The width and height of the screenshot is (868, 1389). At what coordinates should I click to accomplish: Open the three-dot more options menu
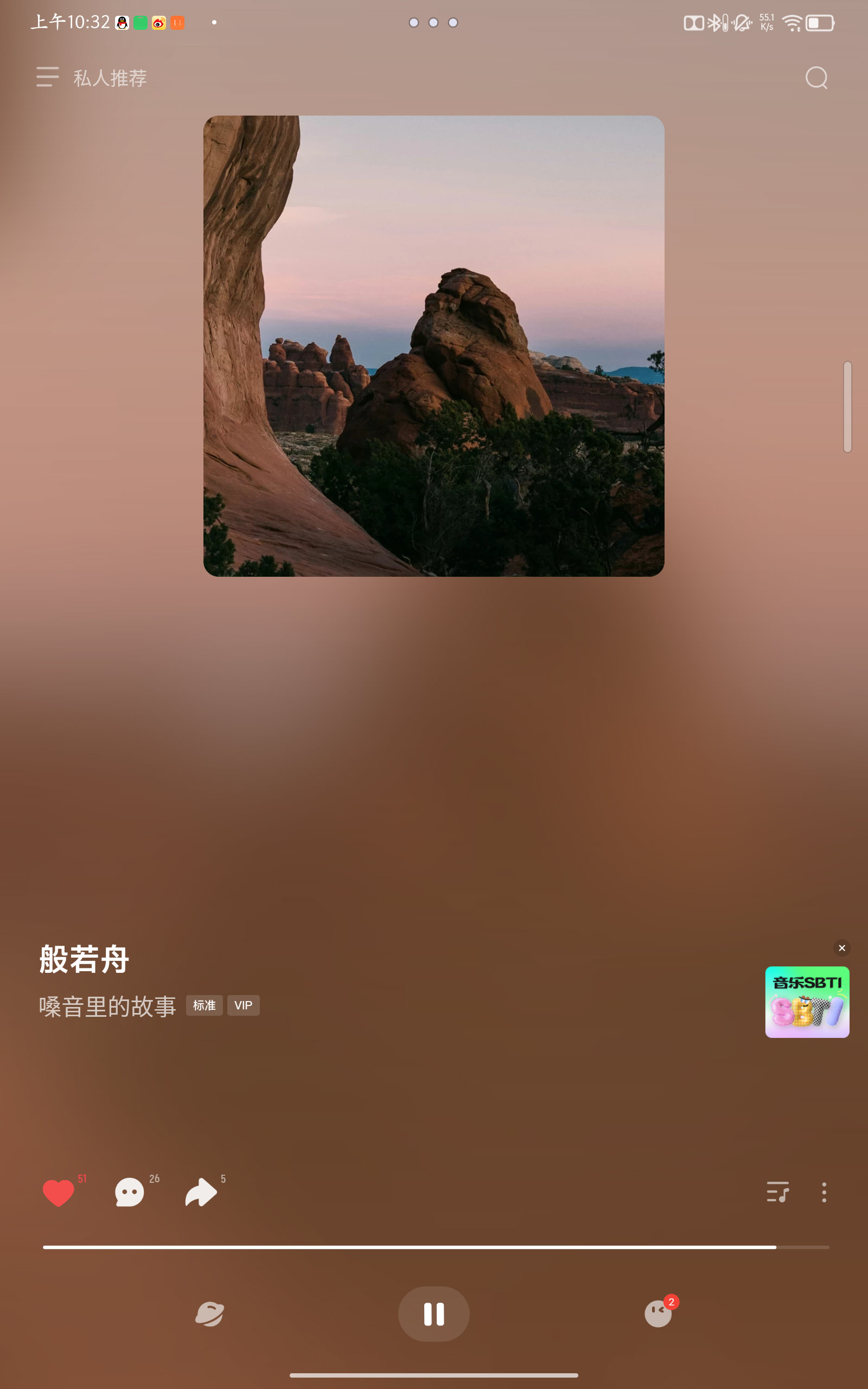click(x=824, y=1192)
